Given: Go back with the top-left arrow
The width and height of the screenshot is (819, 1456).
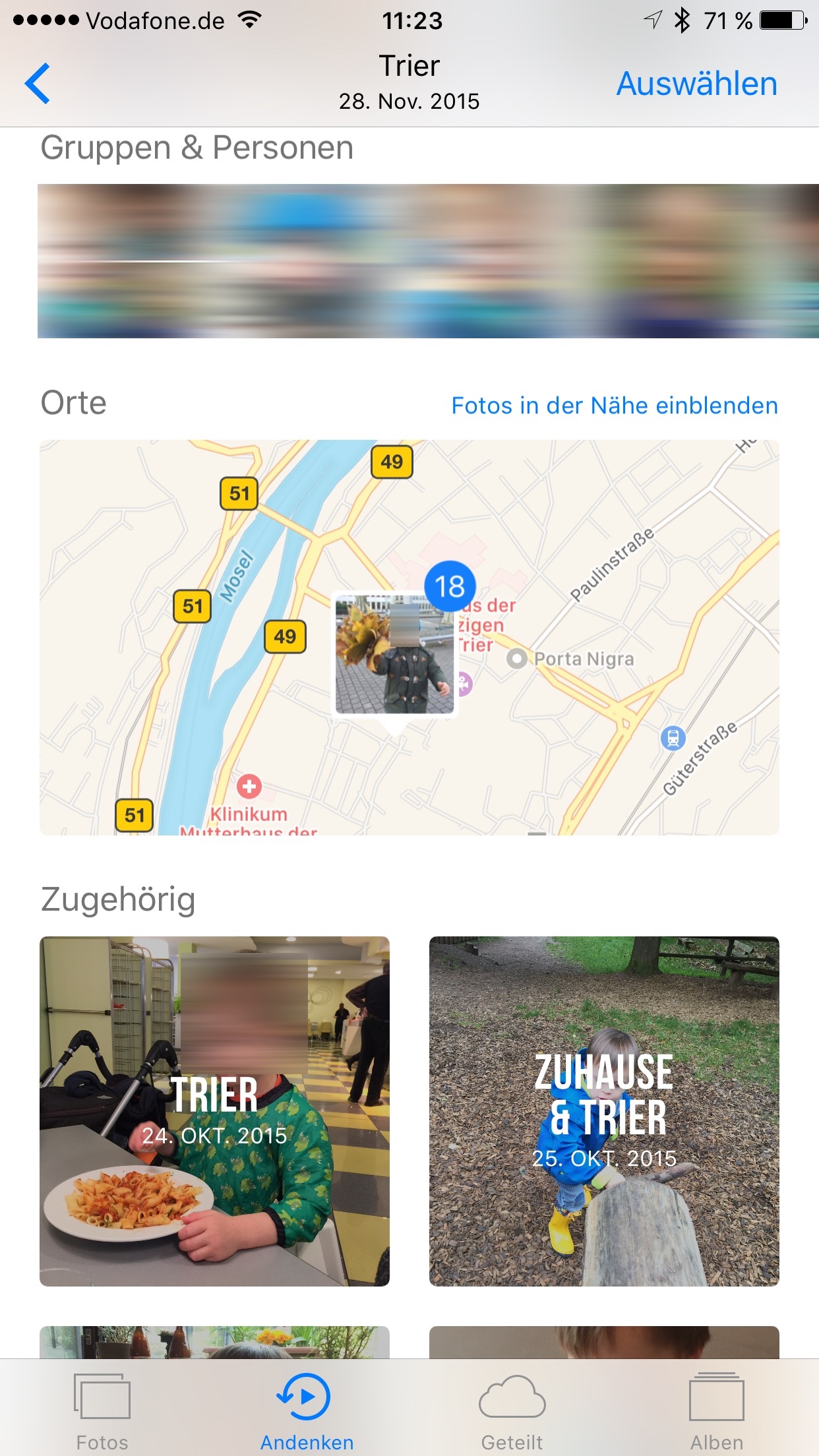Looking at the screenshot, I should (x=38, y=84).
